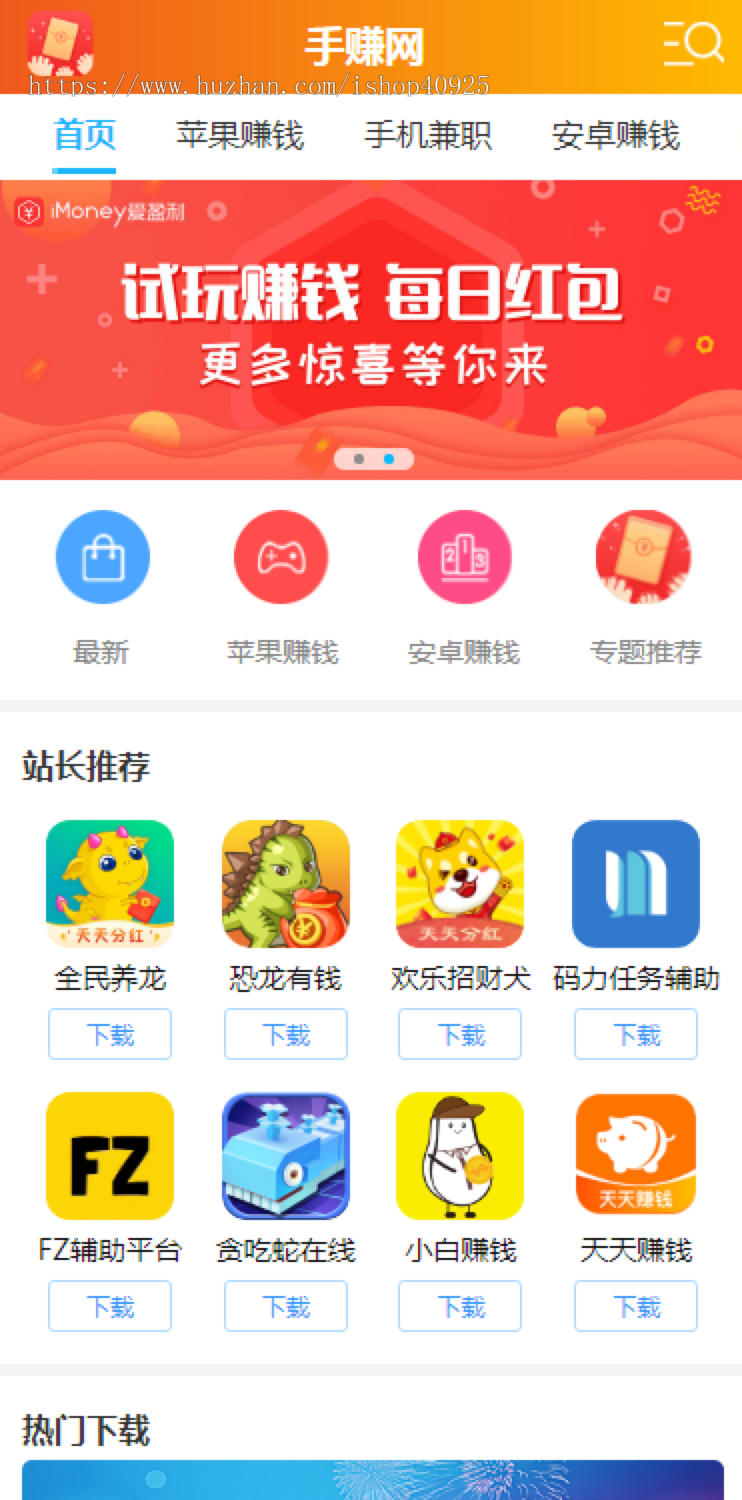Tap 下载 for 码力任务辅助
This screenshot has width=742, height=1500.
point(636,1034)
